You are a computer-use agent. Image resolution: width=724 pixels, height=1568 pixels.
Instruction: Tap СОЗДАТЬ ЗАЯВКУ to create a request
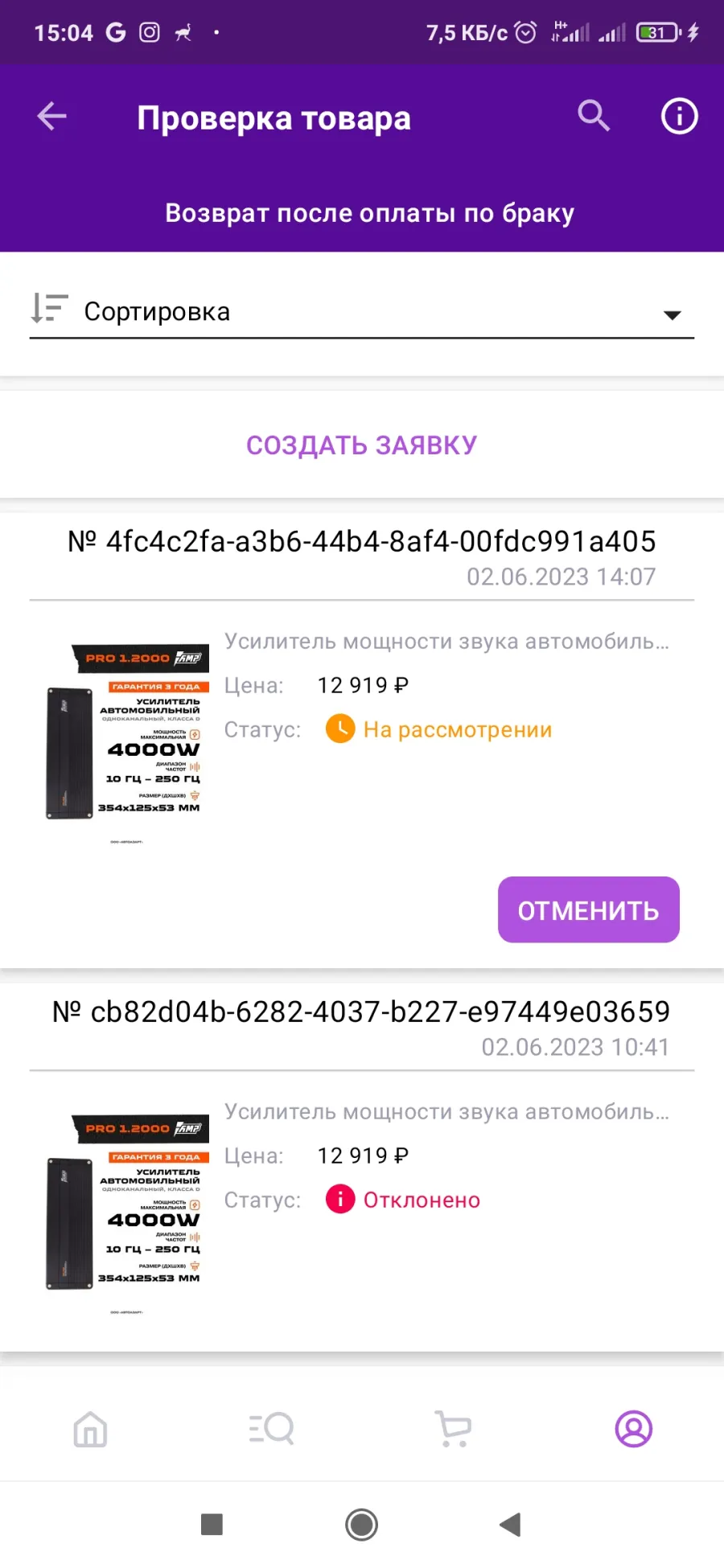click(362, 445)
